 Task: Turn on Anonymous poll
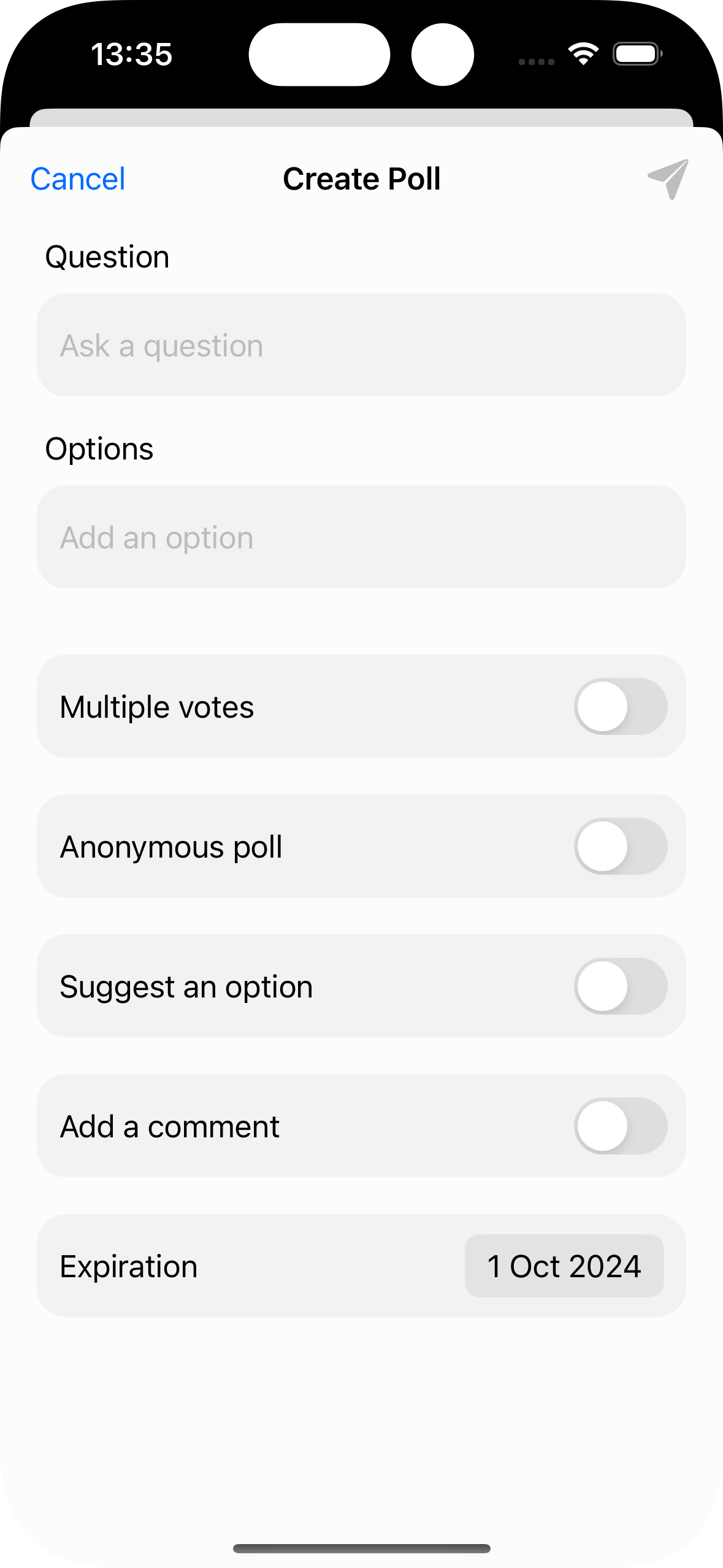[621, 847]
